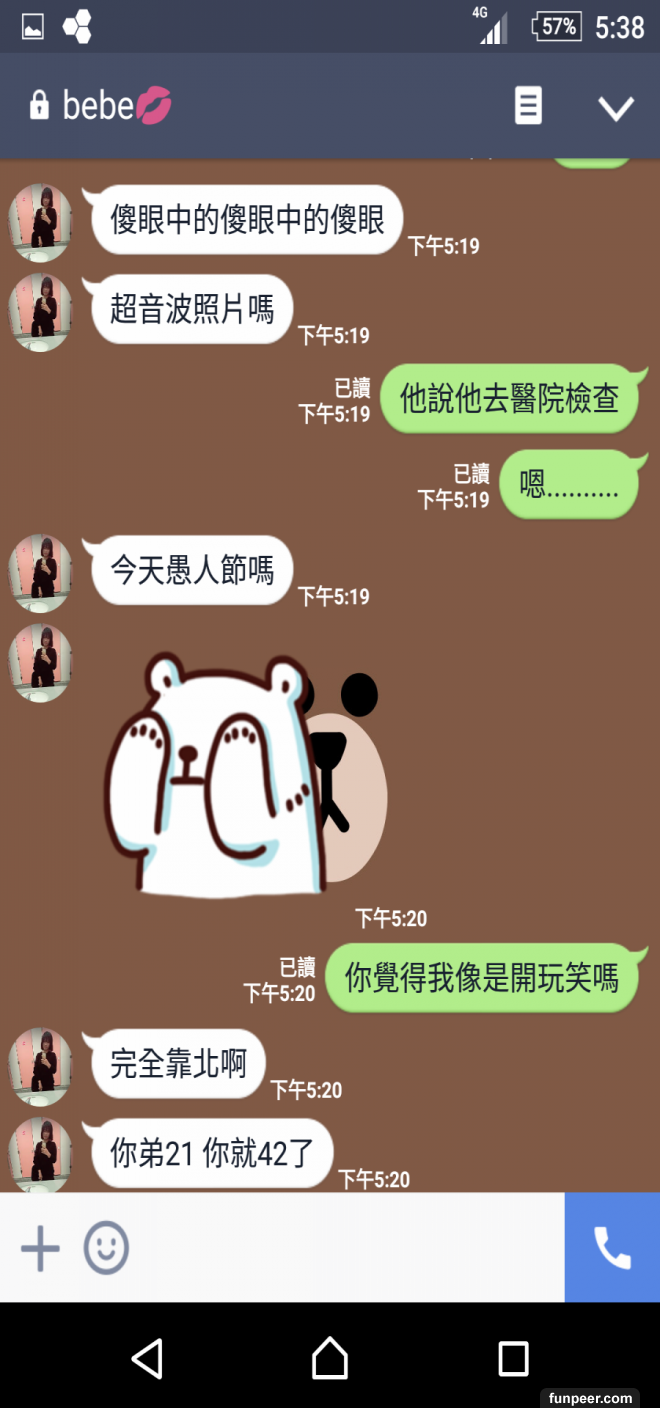Open the plus attachment menu
The height and width of the screenshot is (1408, 660).
40,1248
